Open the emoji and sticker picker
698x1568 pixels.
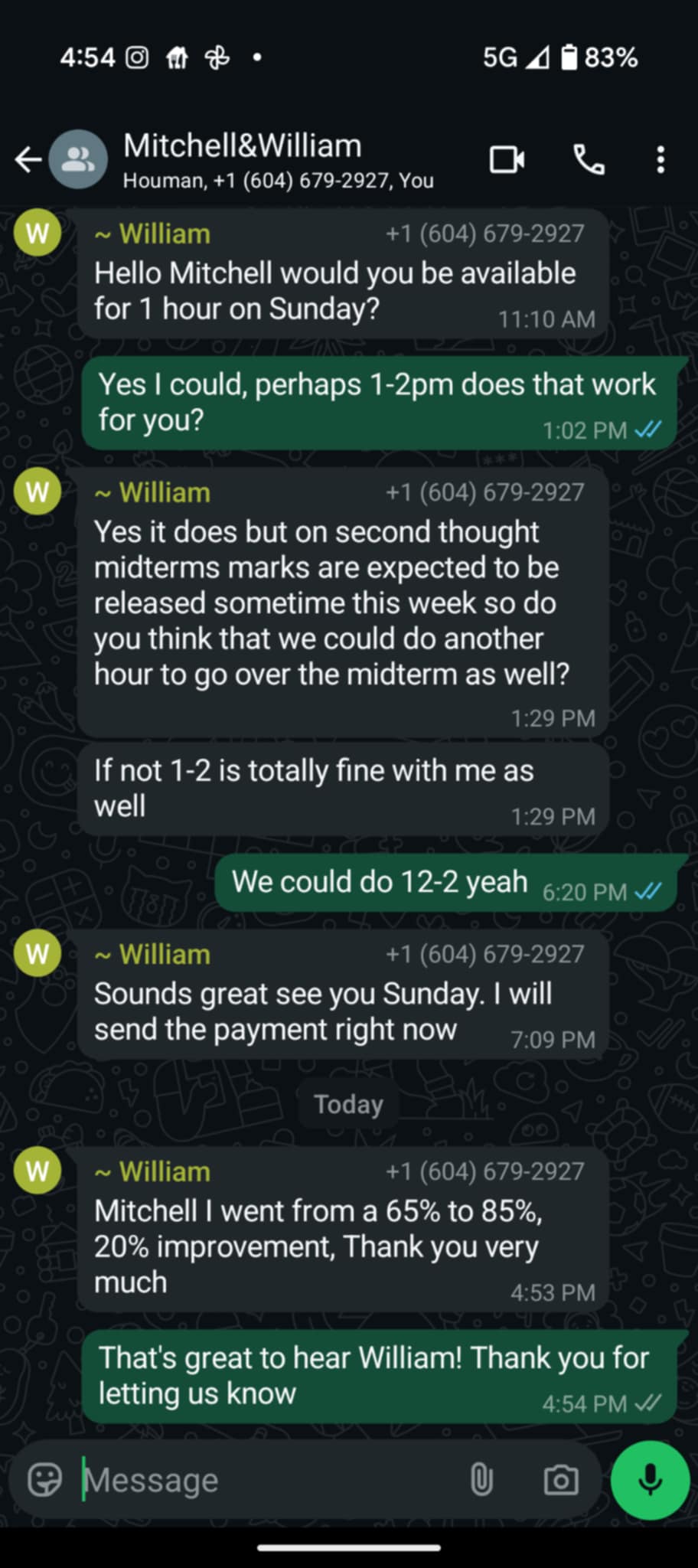44,1479
